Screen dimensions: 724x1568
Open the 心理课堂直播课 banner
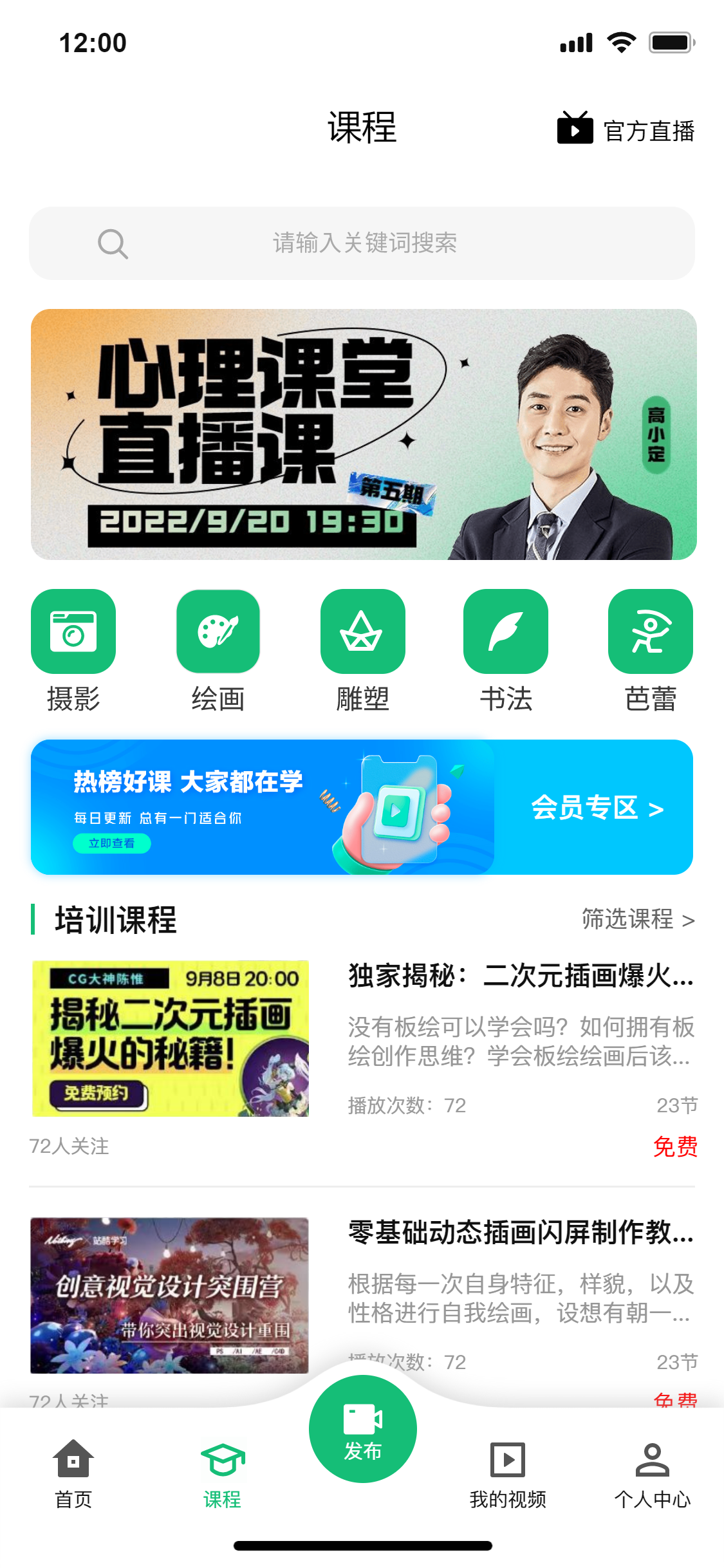364,434
